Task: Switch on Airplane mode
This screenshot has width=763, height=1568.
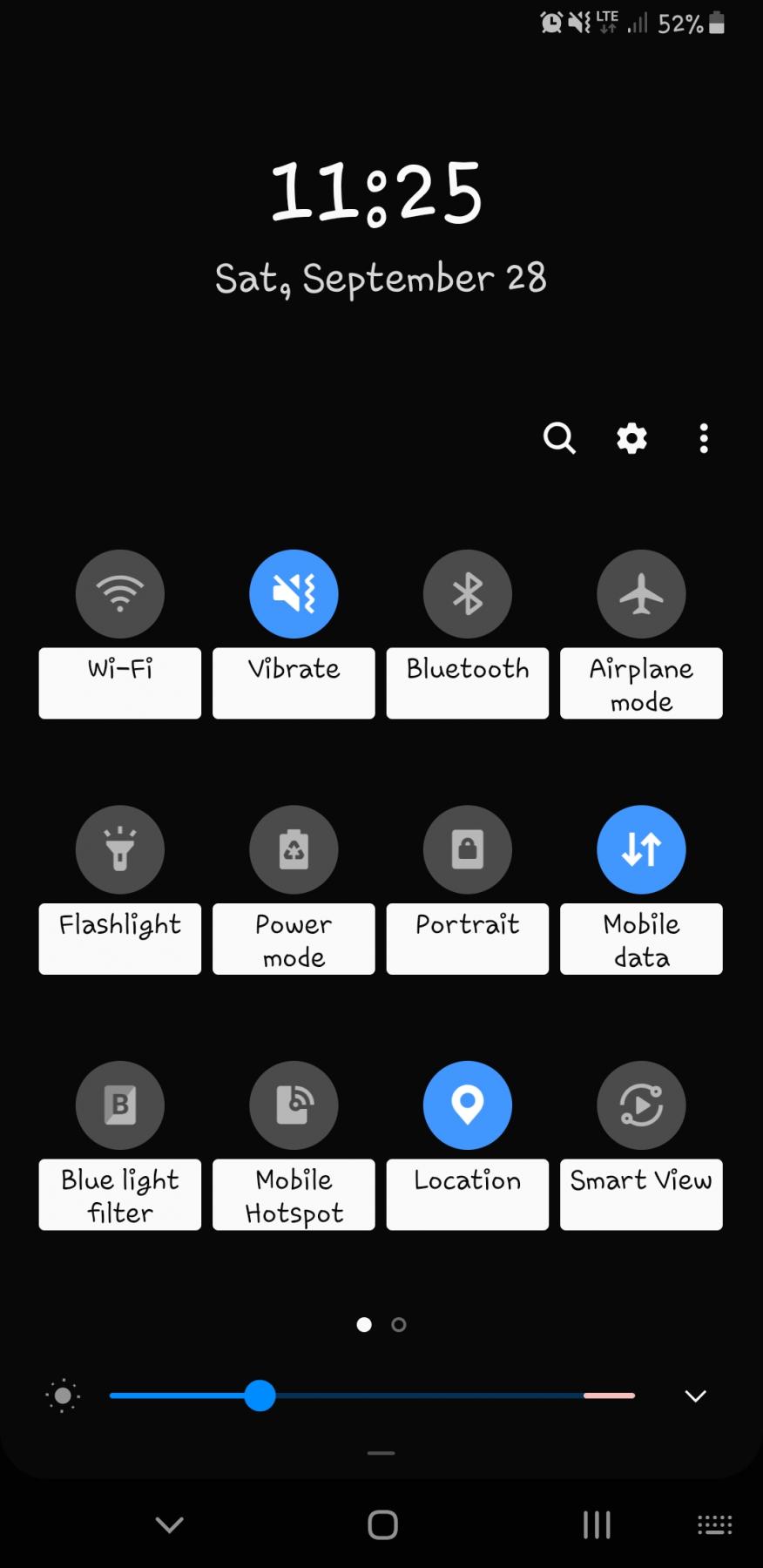Action: coord(641,594)
